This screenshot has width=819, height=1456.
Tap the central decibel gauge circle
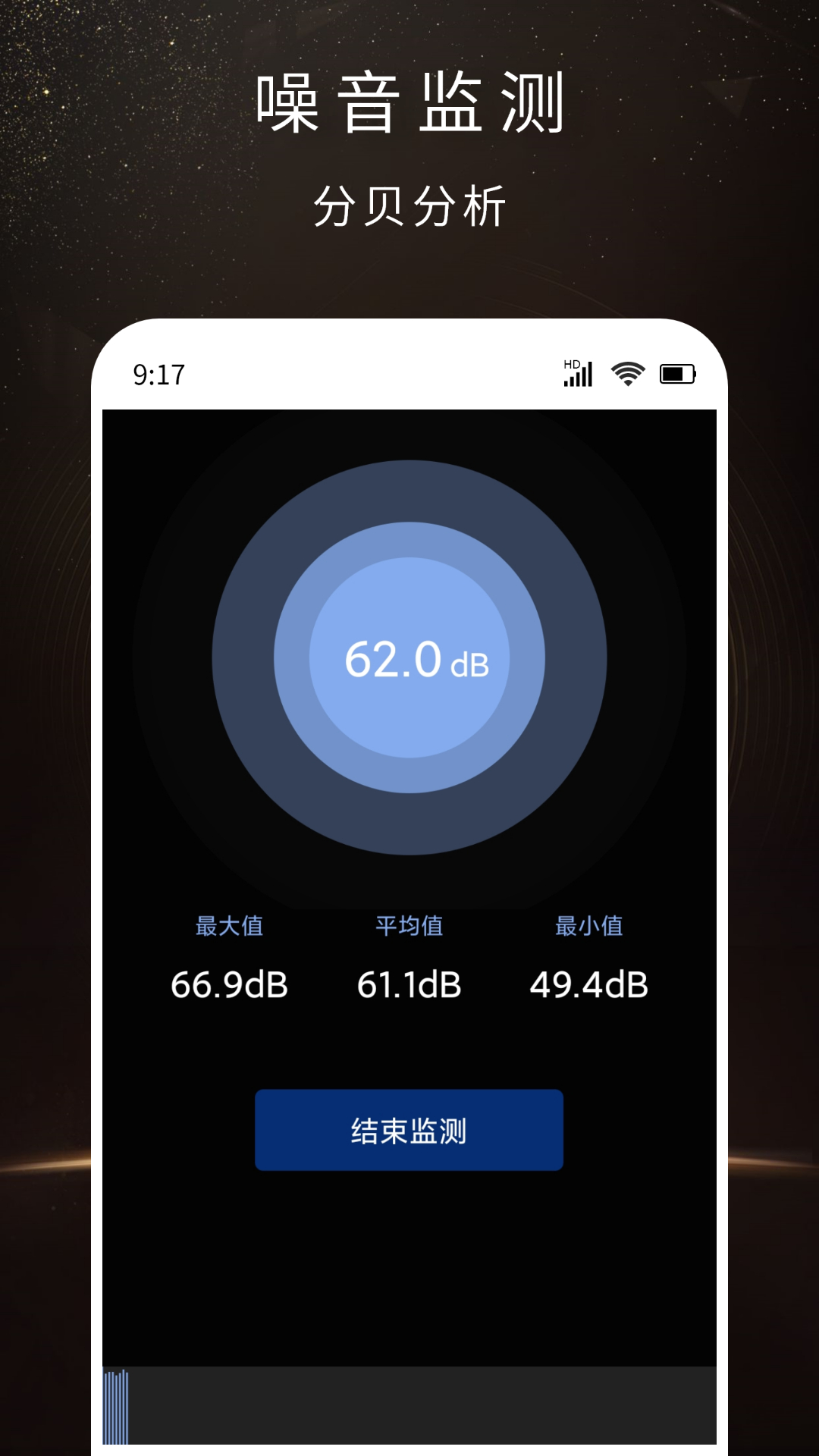[409, 660]
